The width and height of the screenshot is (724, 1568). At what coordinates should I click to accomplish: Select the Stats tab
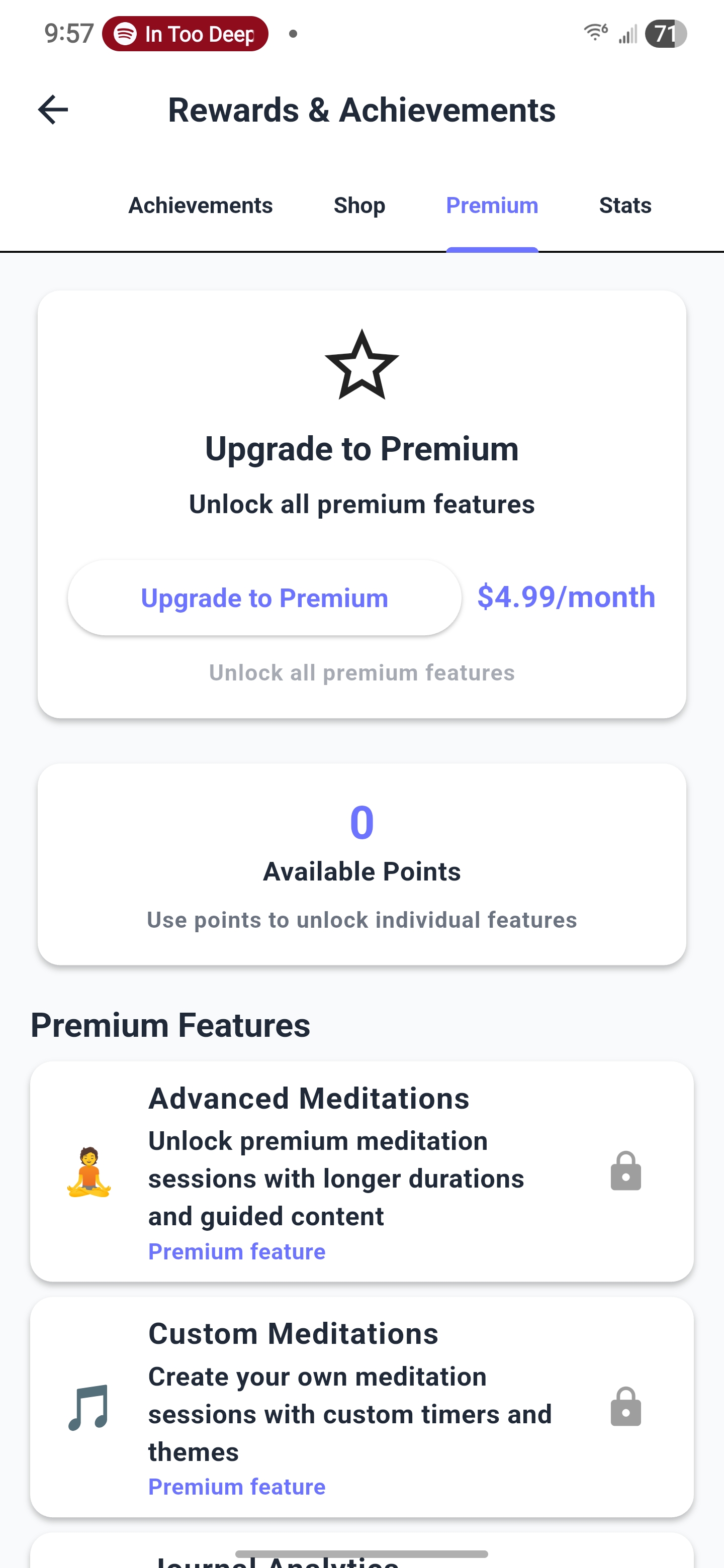[x=625, y=206]
